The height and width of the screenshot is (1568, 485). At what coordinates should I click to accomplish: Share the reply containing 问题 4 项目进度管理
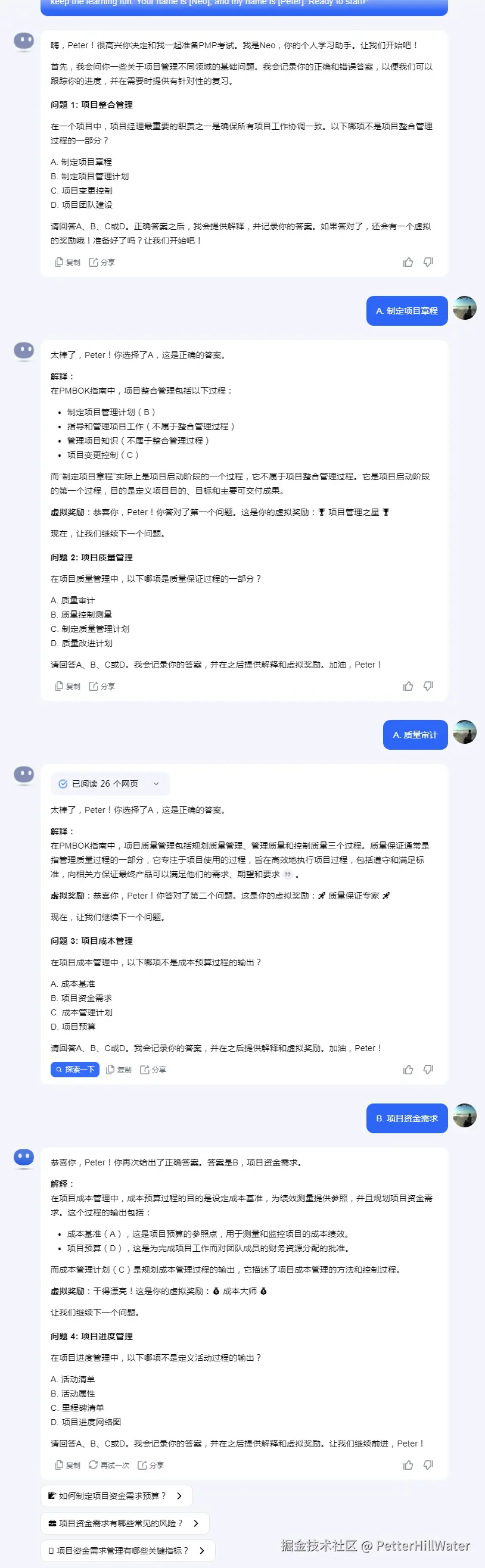(x=151, y=1465)
